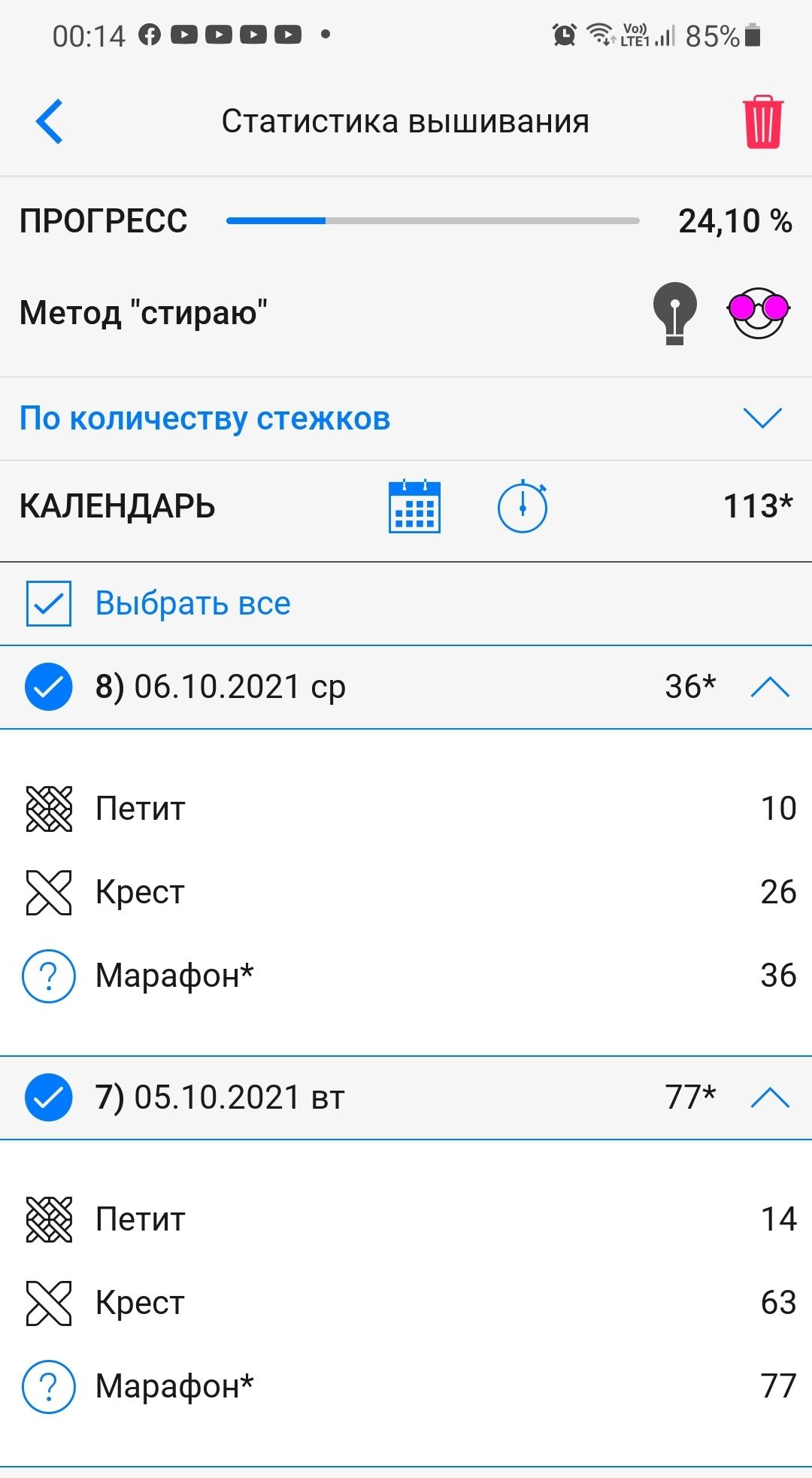Open the "По количеству стежков" dropdown
Viewport: 812px width, 1478px height.
click(762, 418)
